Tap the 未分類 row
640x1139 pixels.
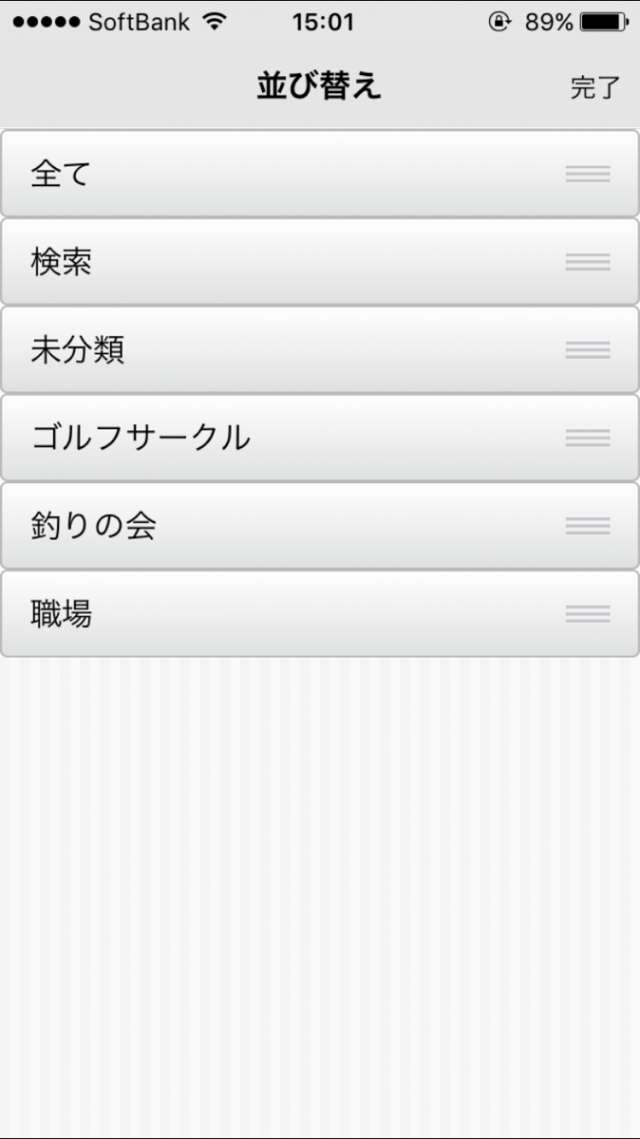coord(320,349)
